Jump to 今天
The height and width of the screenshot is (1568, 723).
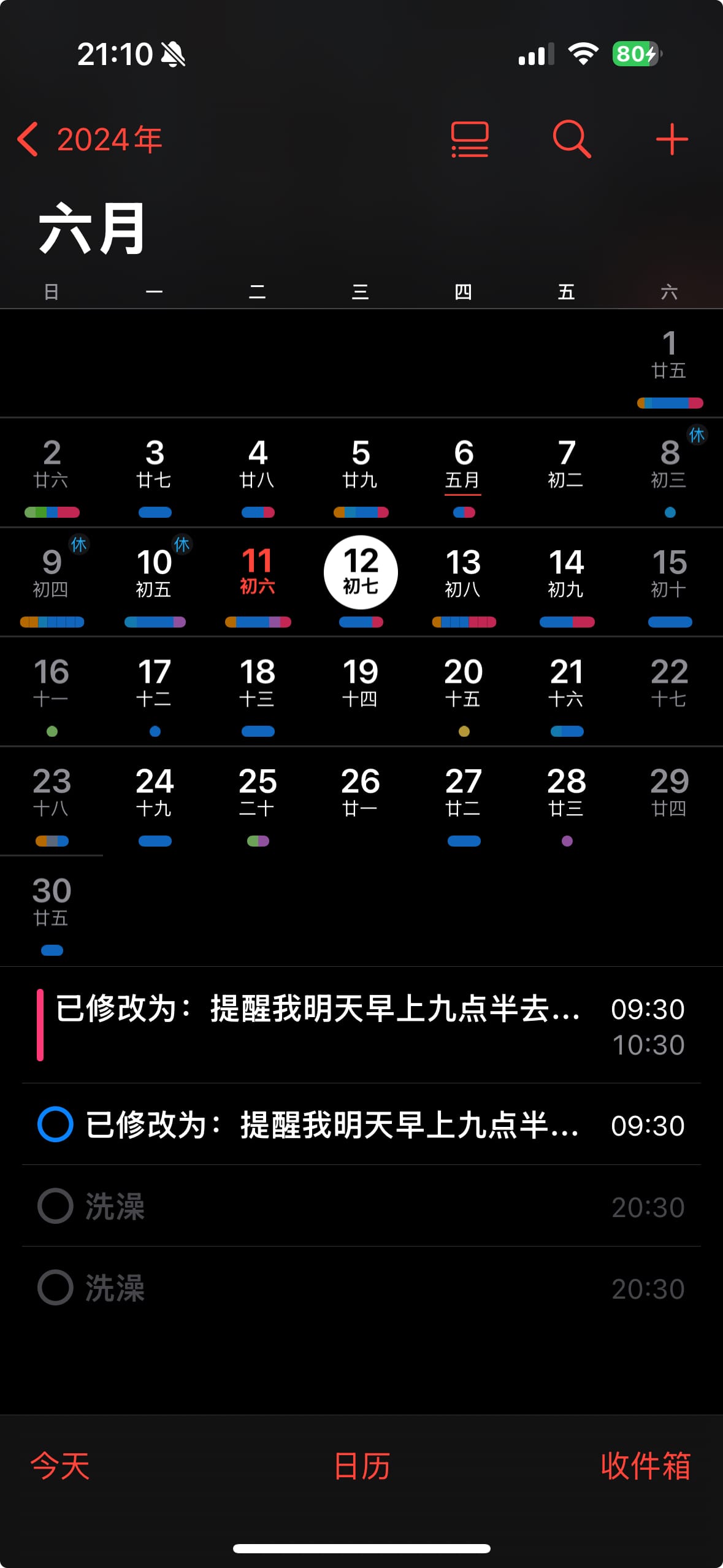point(60,1466)
